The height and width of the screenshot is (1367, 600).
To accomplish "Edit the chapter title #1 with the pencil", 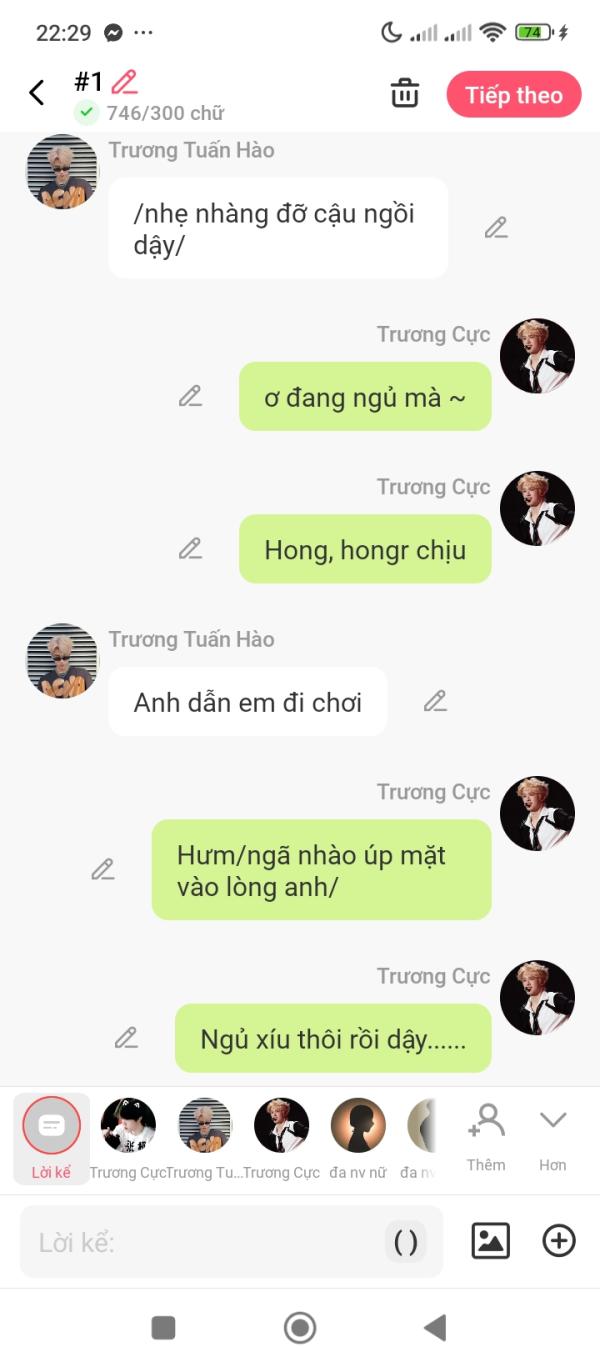I will coord(124,81).
